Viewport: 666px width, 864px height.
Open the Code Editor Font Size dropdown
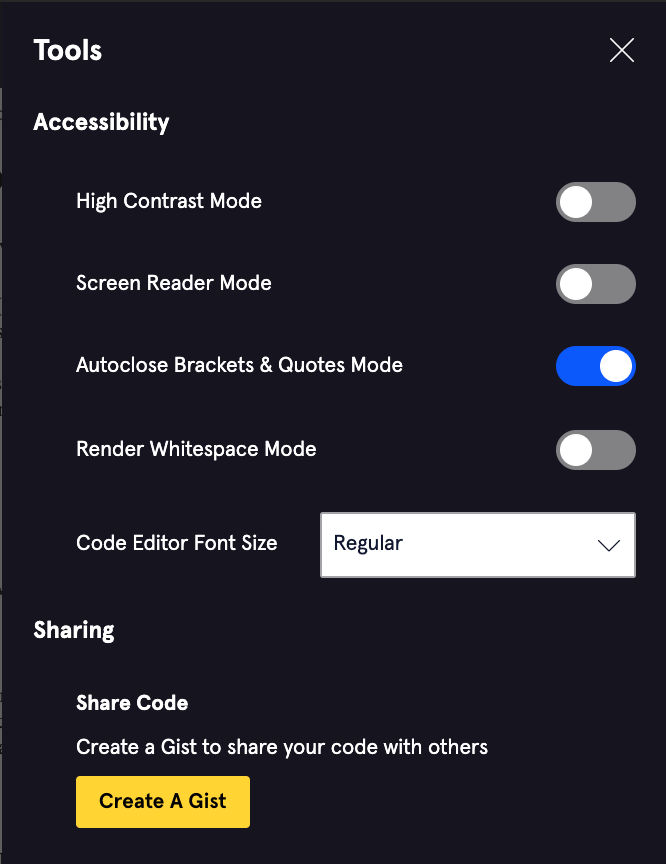point(478,544)
